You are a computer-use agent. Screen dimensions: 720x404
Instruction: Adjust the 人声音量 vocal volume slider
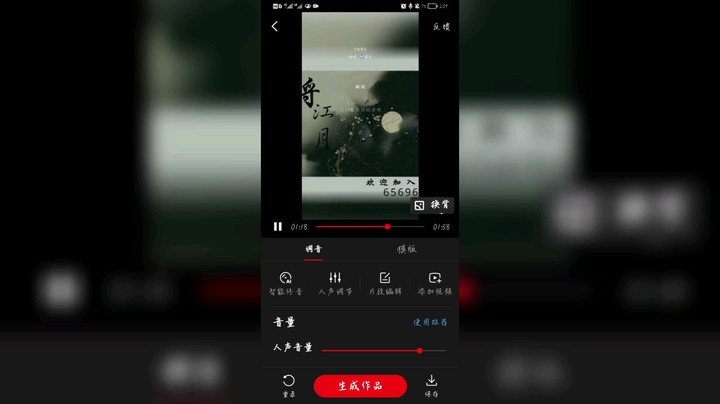point(419,350)
